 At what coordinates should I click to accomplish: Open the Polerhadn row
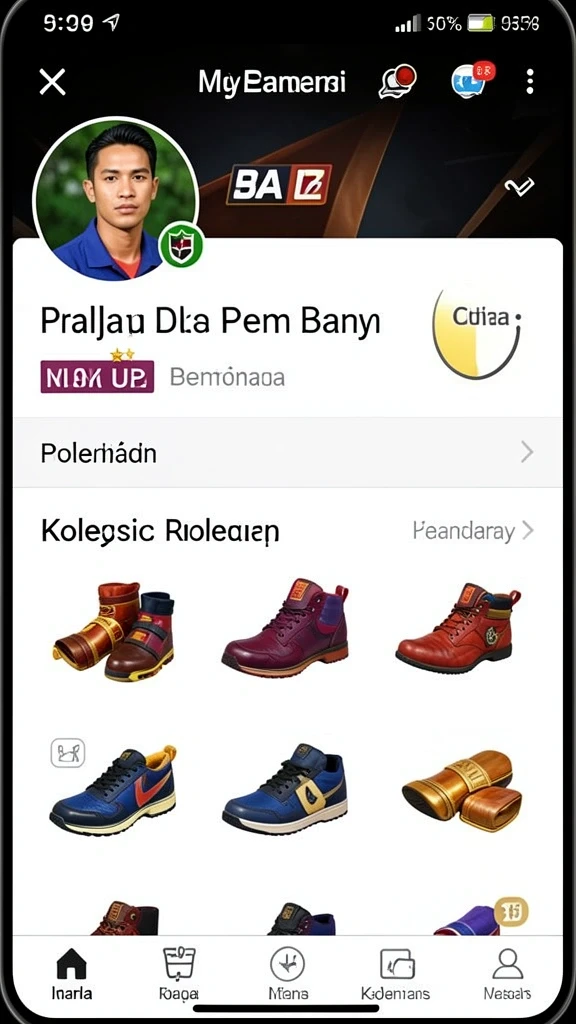288,452
